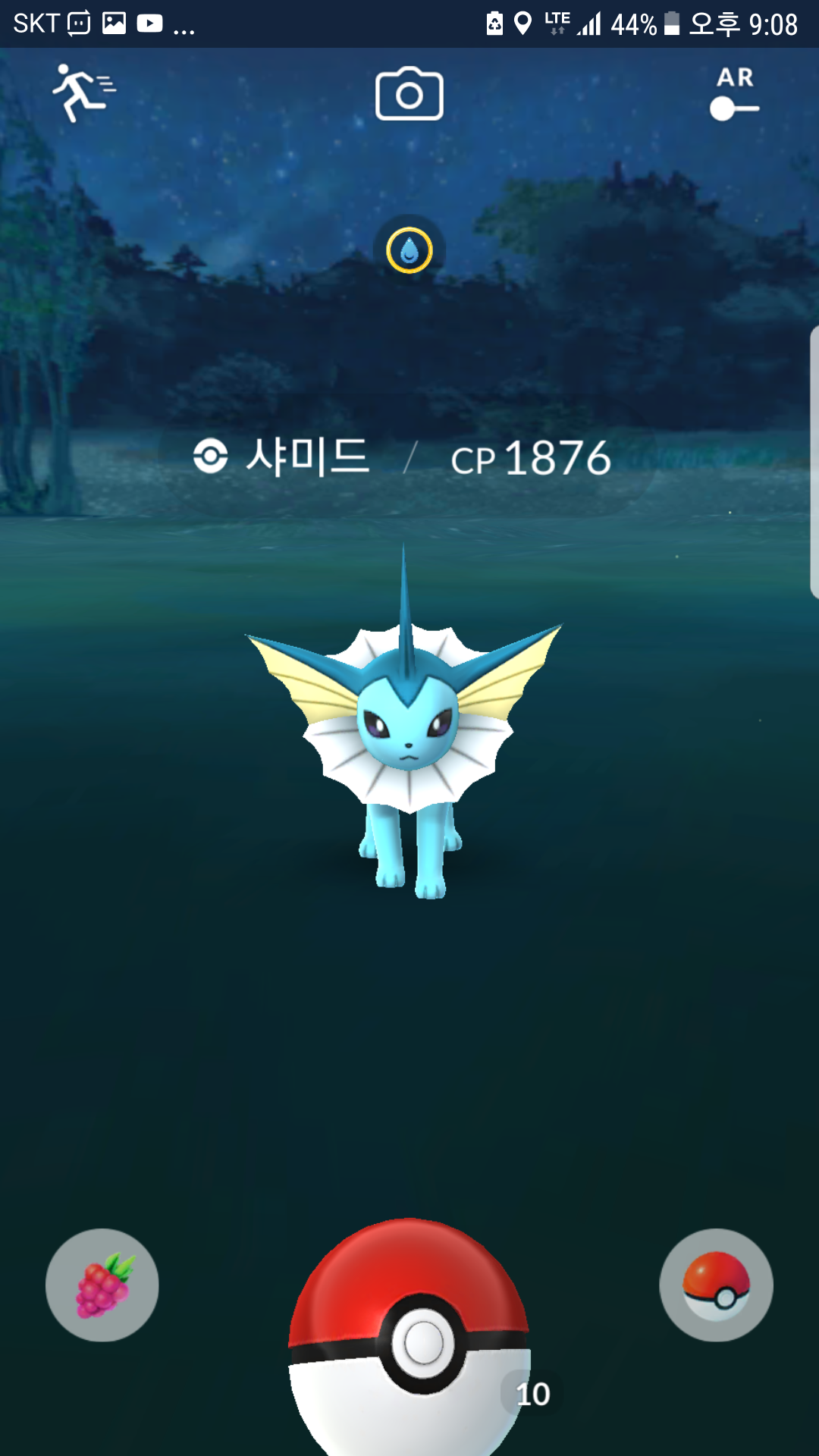
Task: Run away from the encounter
Action: tap(83, 93)
